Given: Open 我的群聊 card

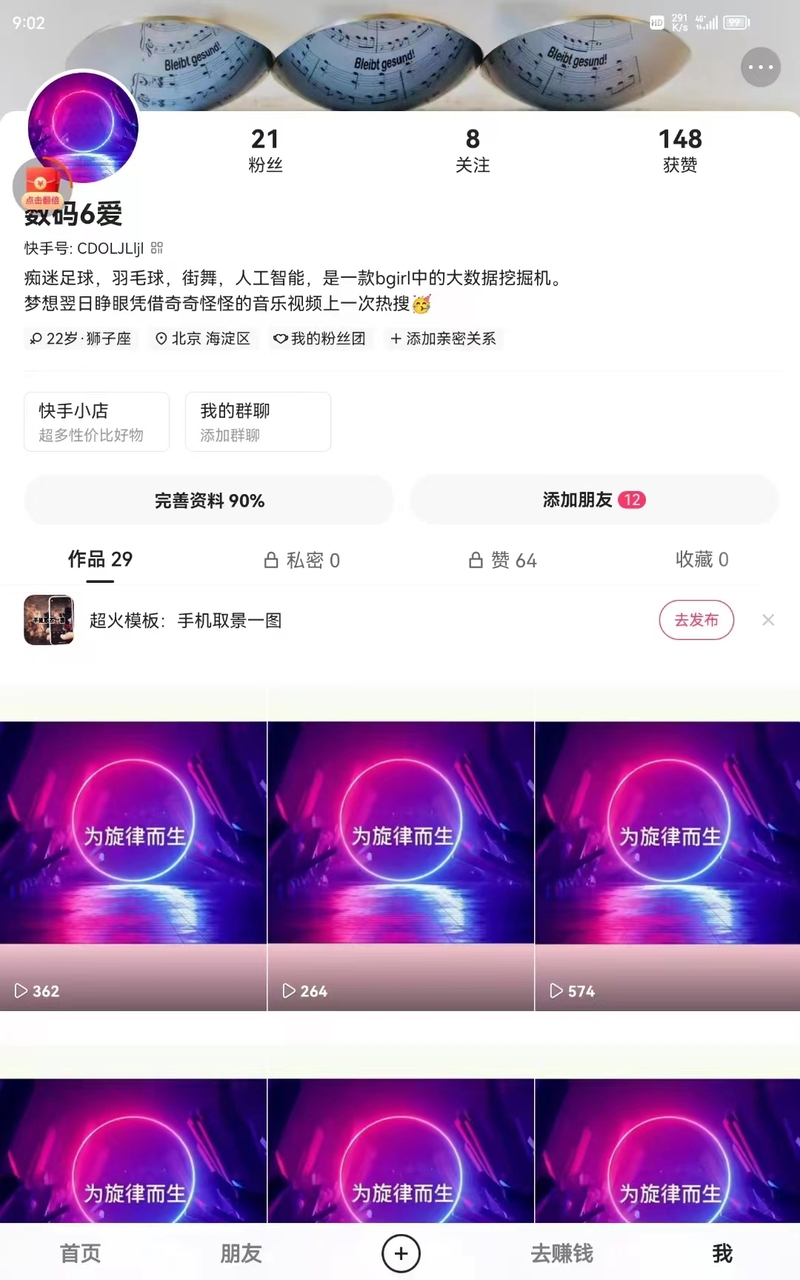Looking at the screenshot, I should pos(258,421).
